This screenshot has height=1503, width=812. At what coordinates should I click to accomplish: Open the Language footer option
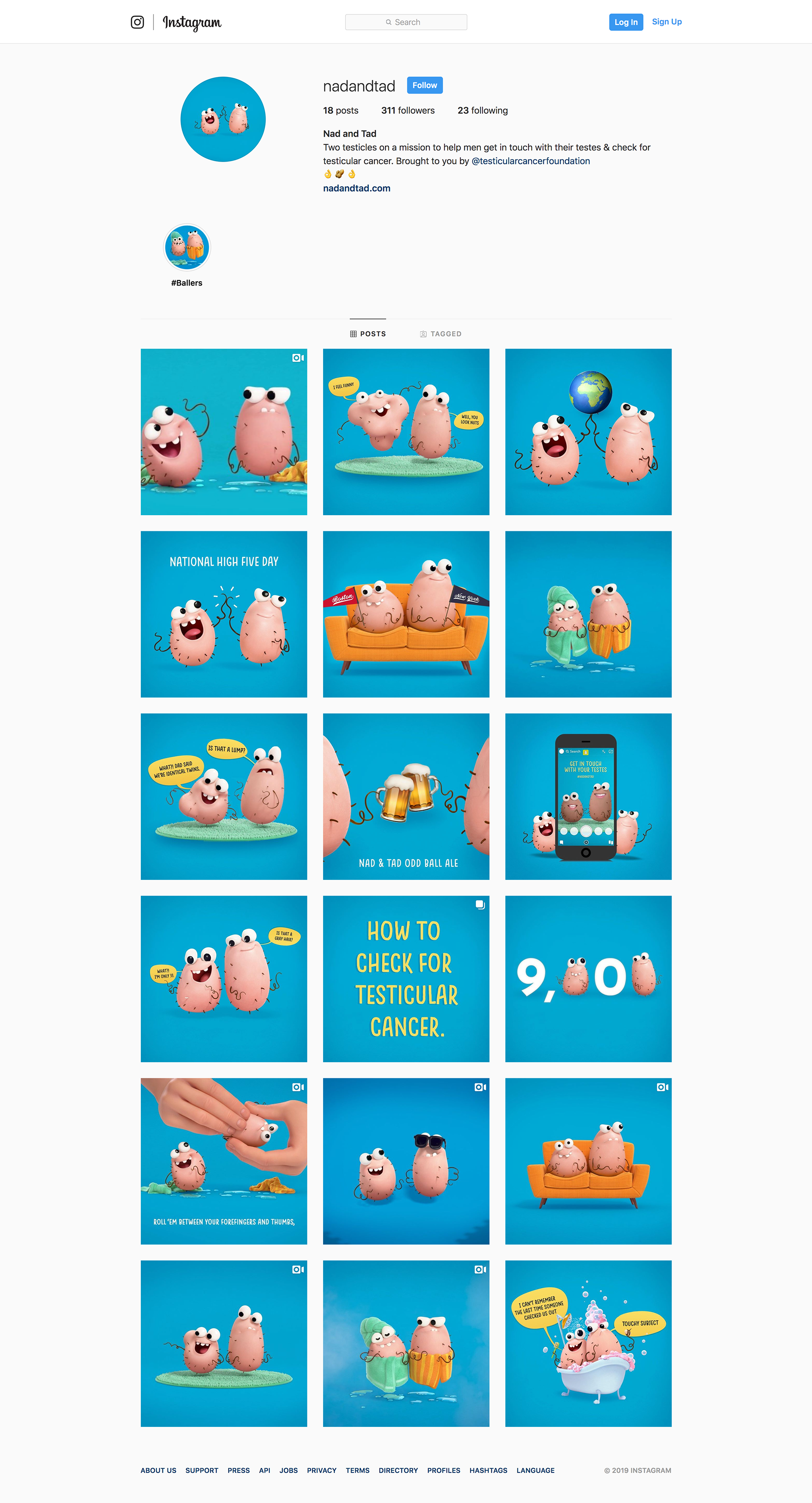(535, 1470)
